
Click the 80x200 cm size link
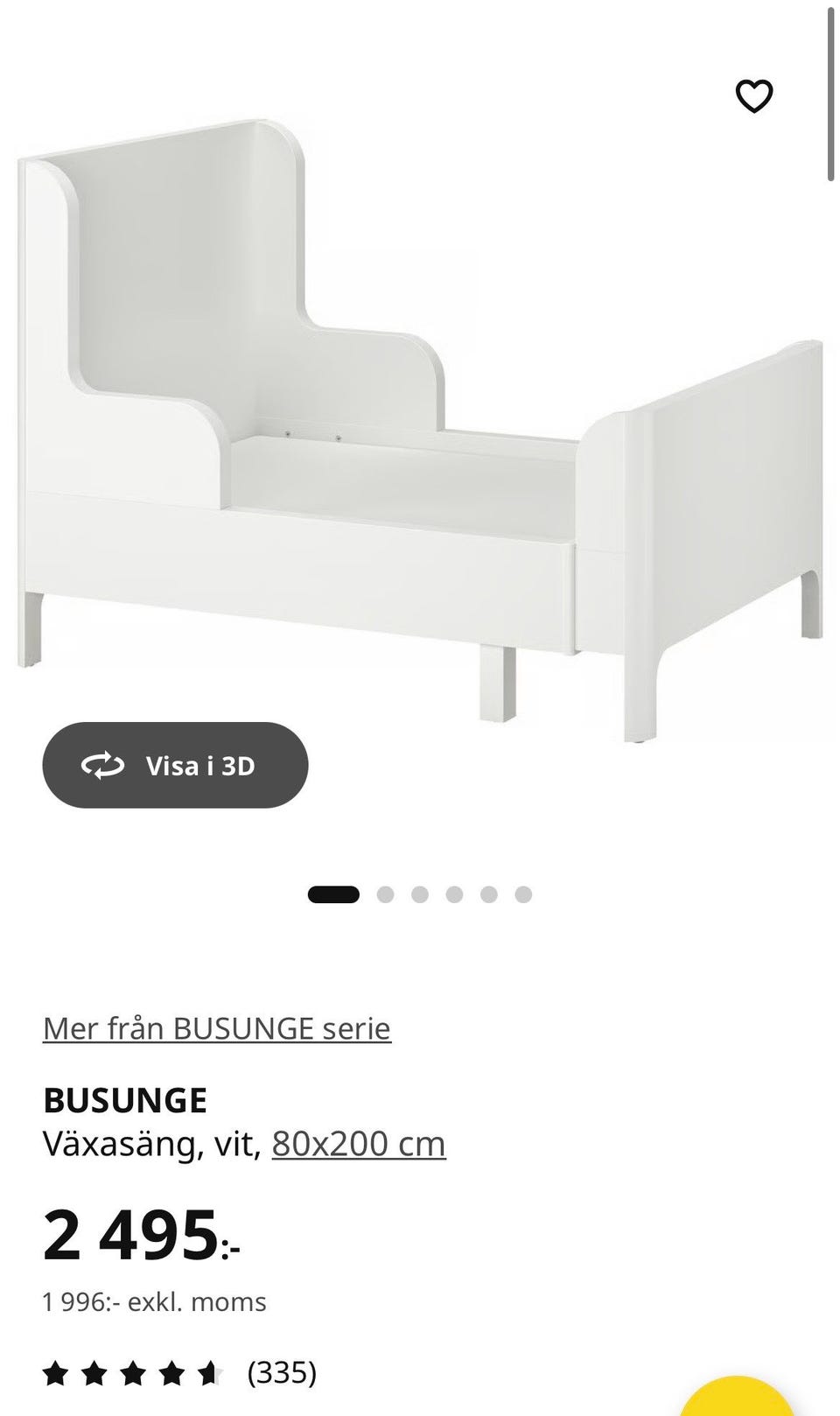tap(360, 1143)
